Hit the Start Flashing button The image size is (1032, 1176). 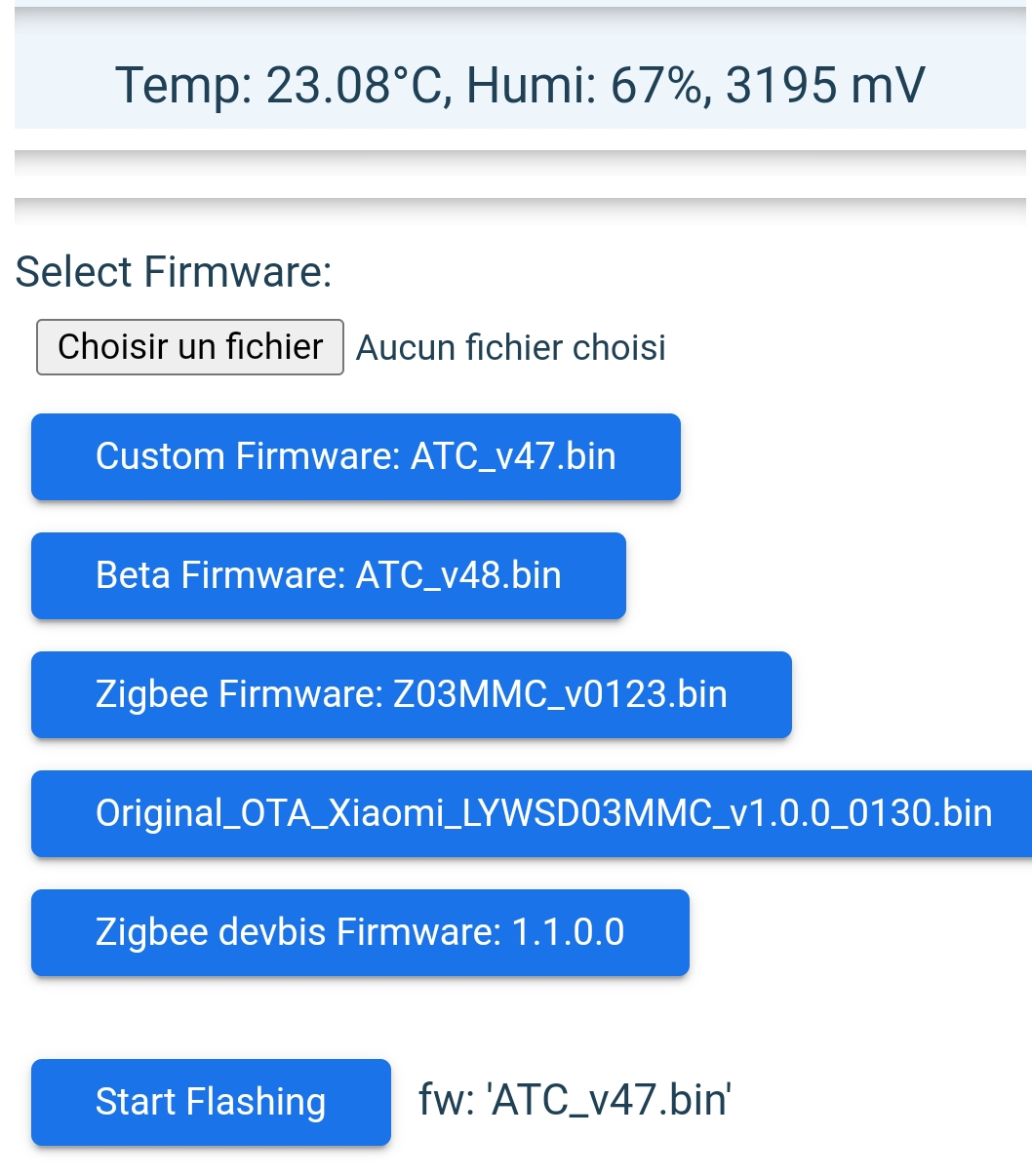pos(211,1102)
